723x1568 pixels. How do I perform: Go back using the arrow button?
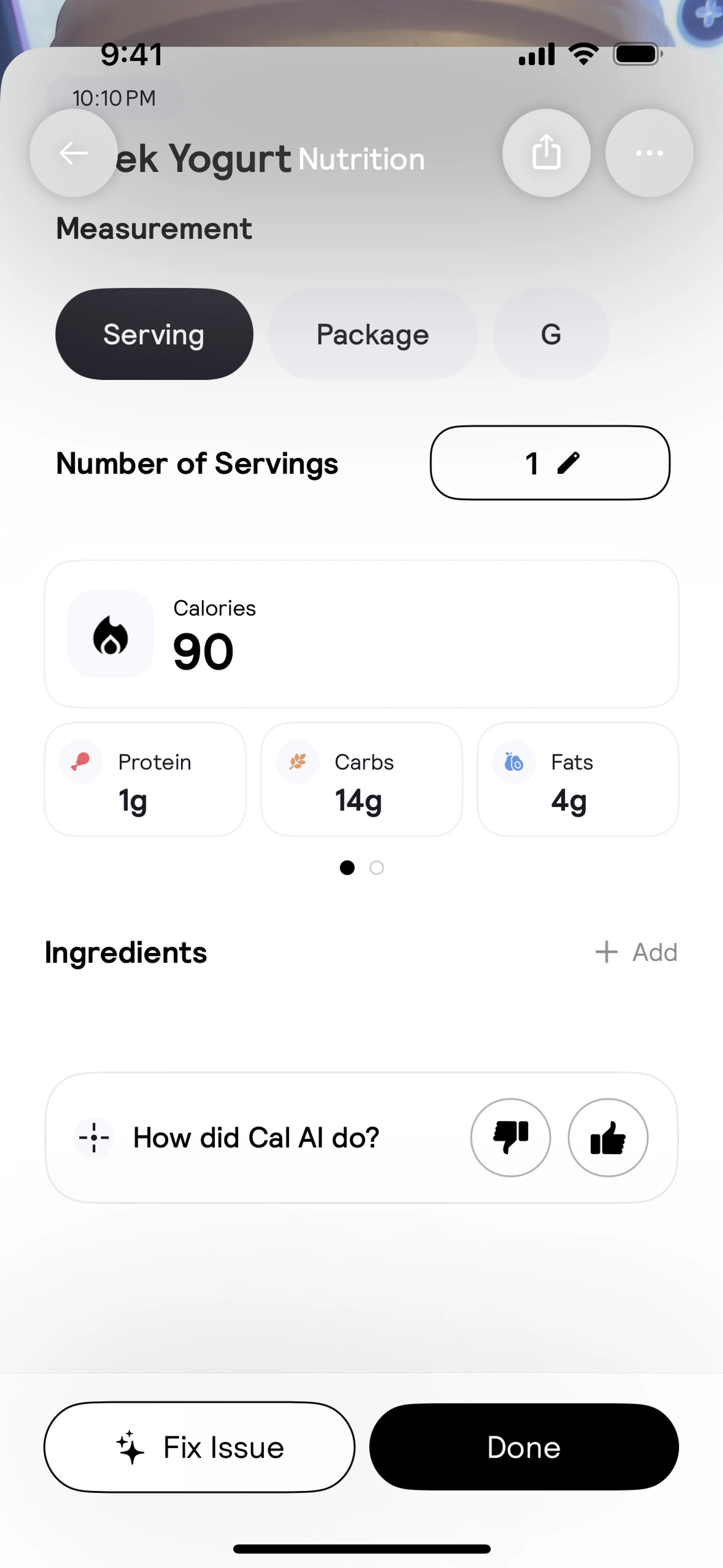coord(74,153)
